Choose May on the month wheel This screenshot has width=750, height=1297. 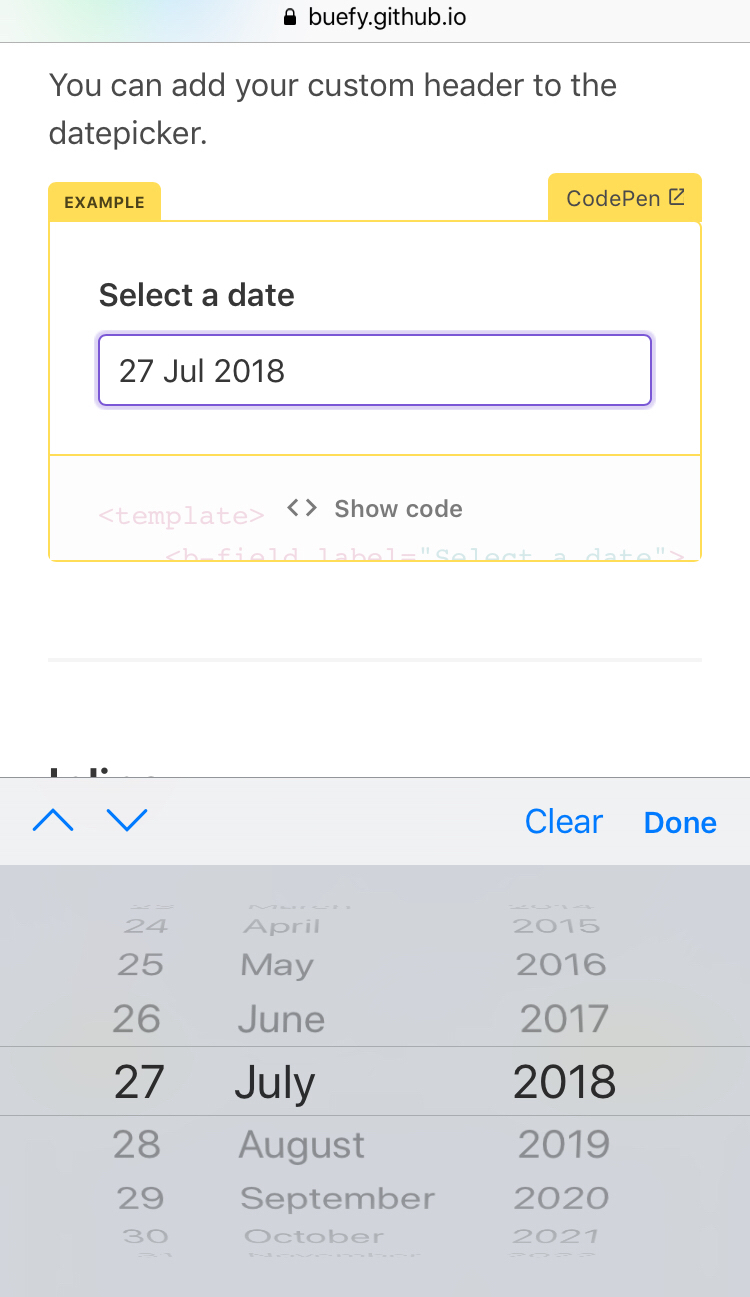(x=277, y=964)
